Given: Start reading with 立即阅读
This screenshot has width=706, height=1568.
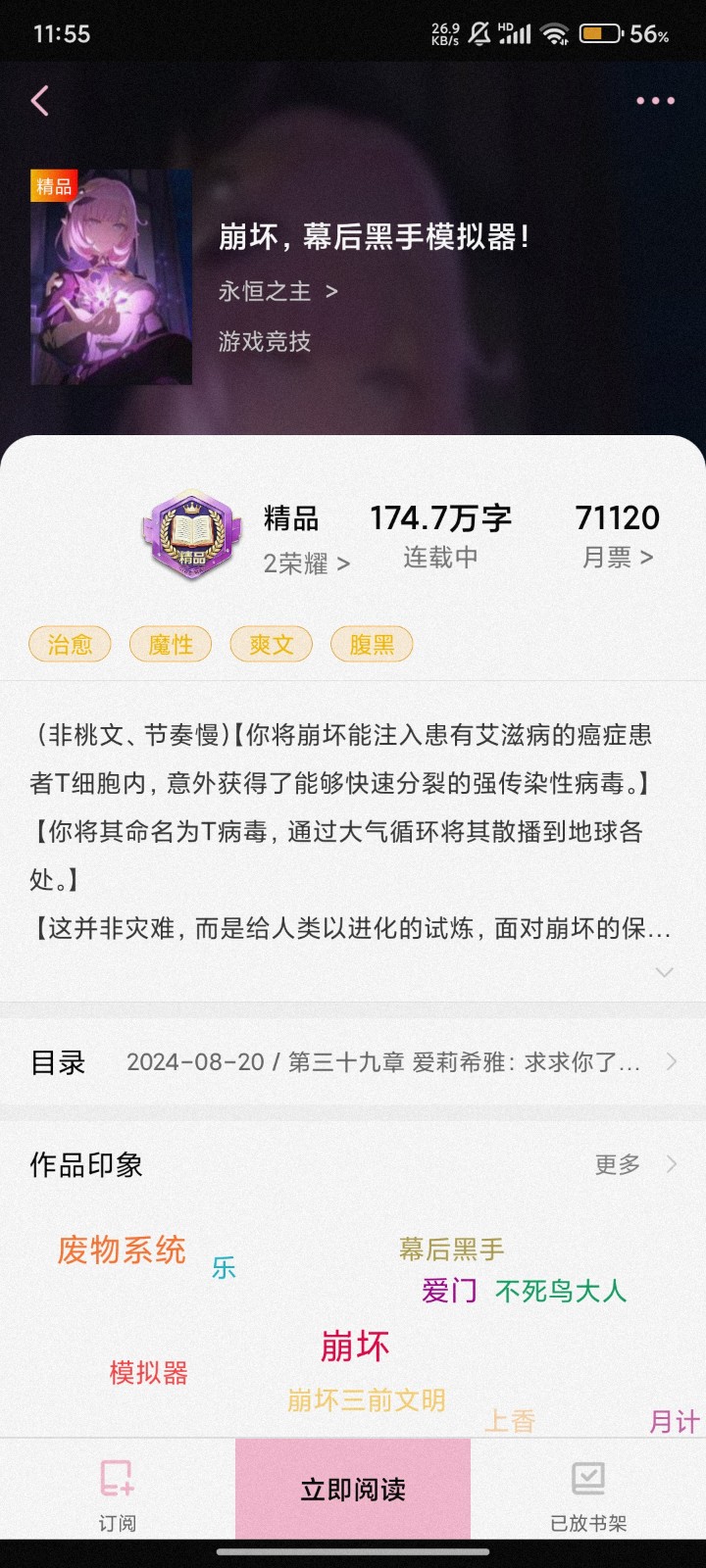Looking at the screenshot, I should [x=353, y=1489].
